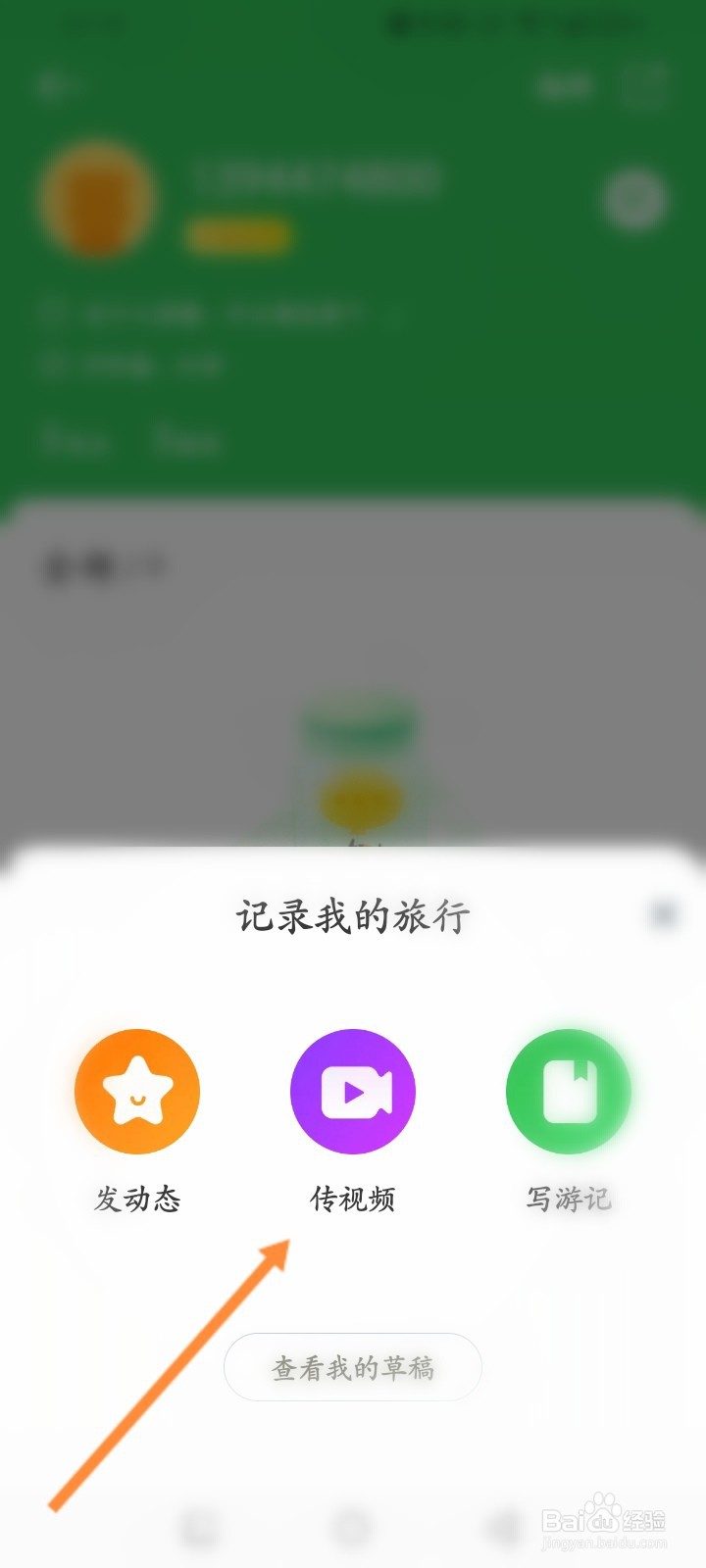The image size is (706, 1568).
Task: Tap the 发动态 label text
Action: (x=136, y=1198)
